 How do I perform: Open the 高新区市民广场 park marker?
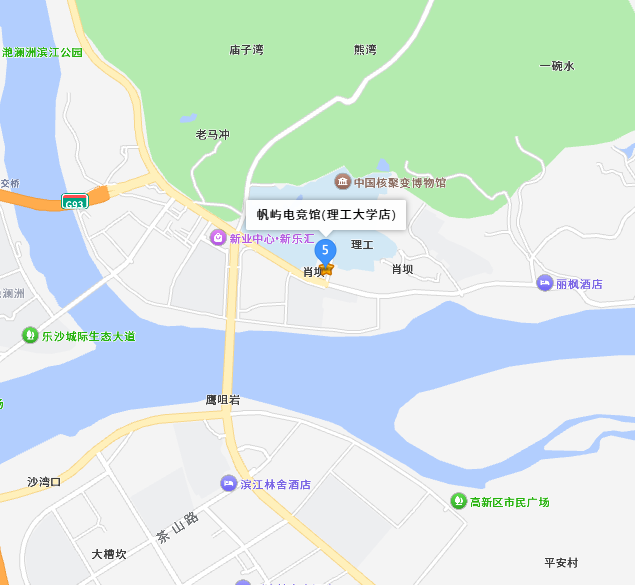[458, 501]
